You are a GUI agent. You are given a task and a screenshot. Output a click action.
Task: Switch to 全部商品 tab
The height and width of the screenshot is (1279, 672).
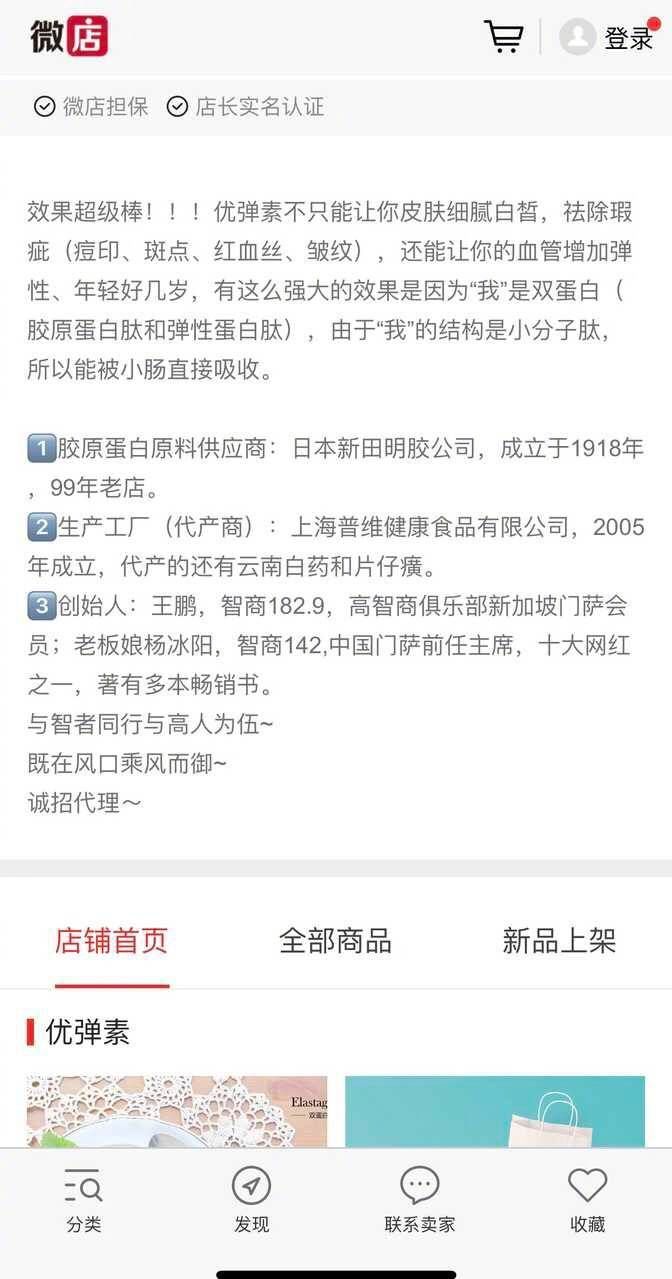coord(335,941)
